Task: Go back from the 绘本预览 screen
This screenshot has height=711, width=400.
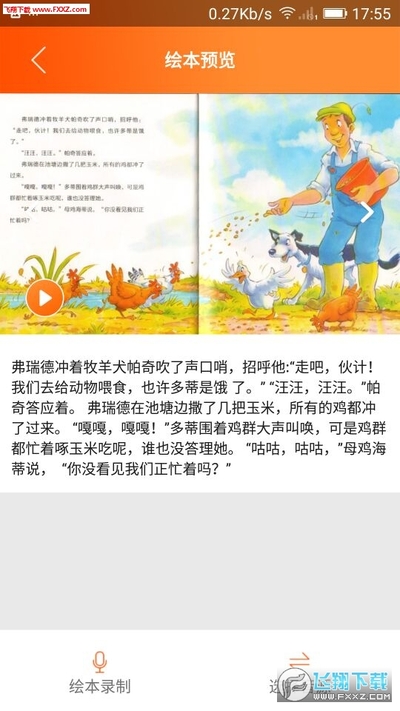Action: (x=39, y=60)
